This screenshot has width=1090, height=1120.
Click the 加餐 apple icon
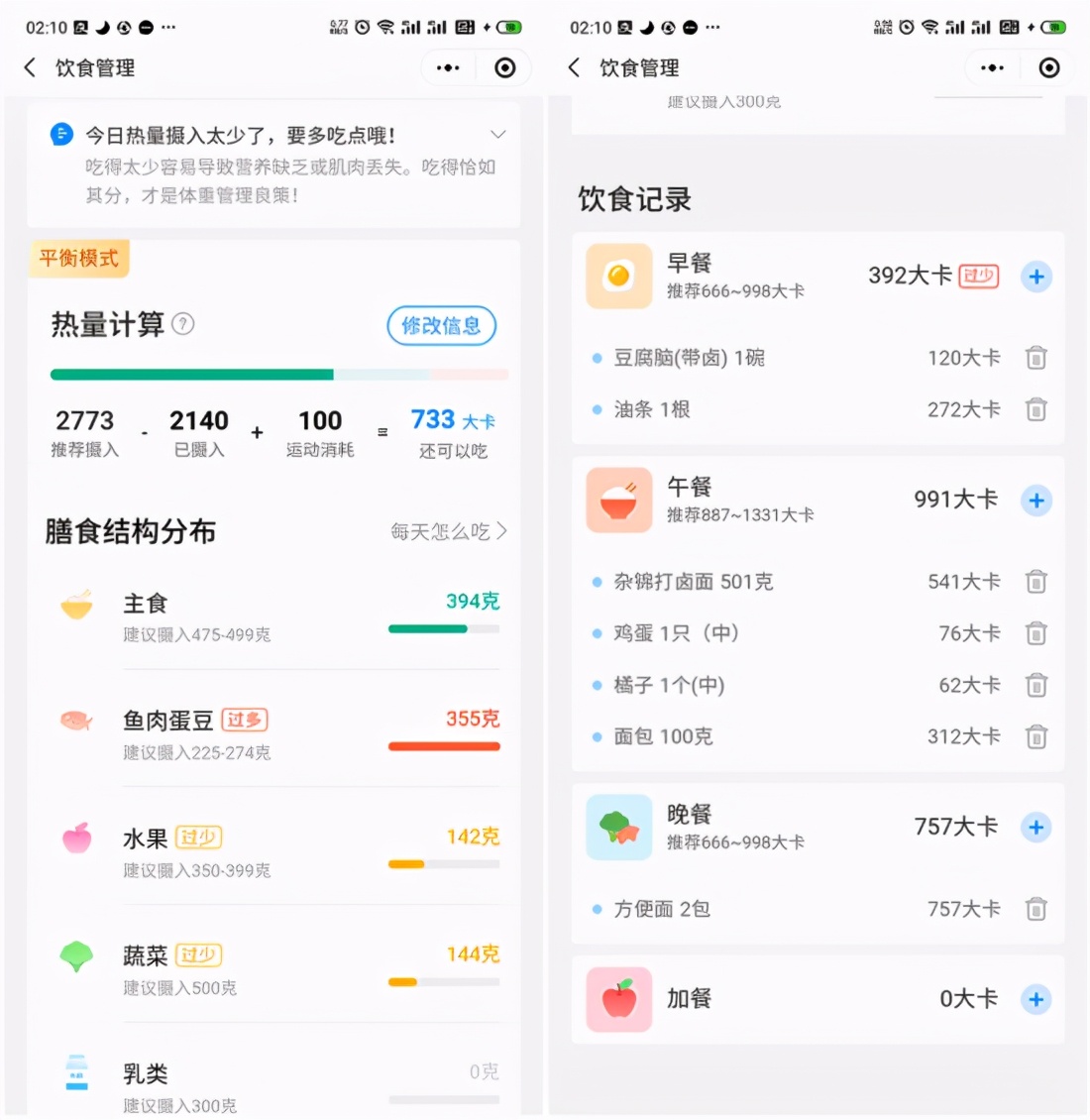coord(618,999)
